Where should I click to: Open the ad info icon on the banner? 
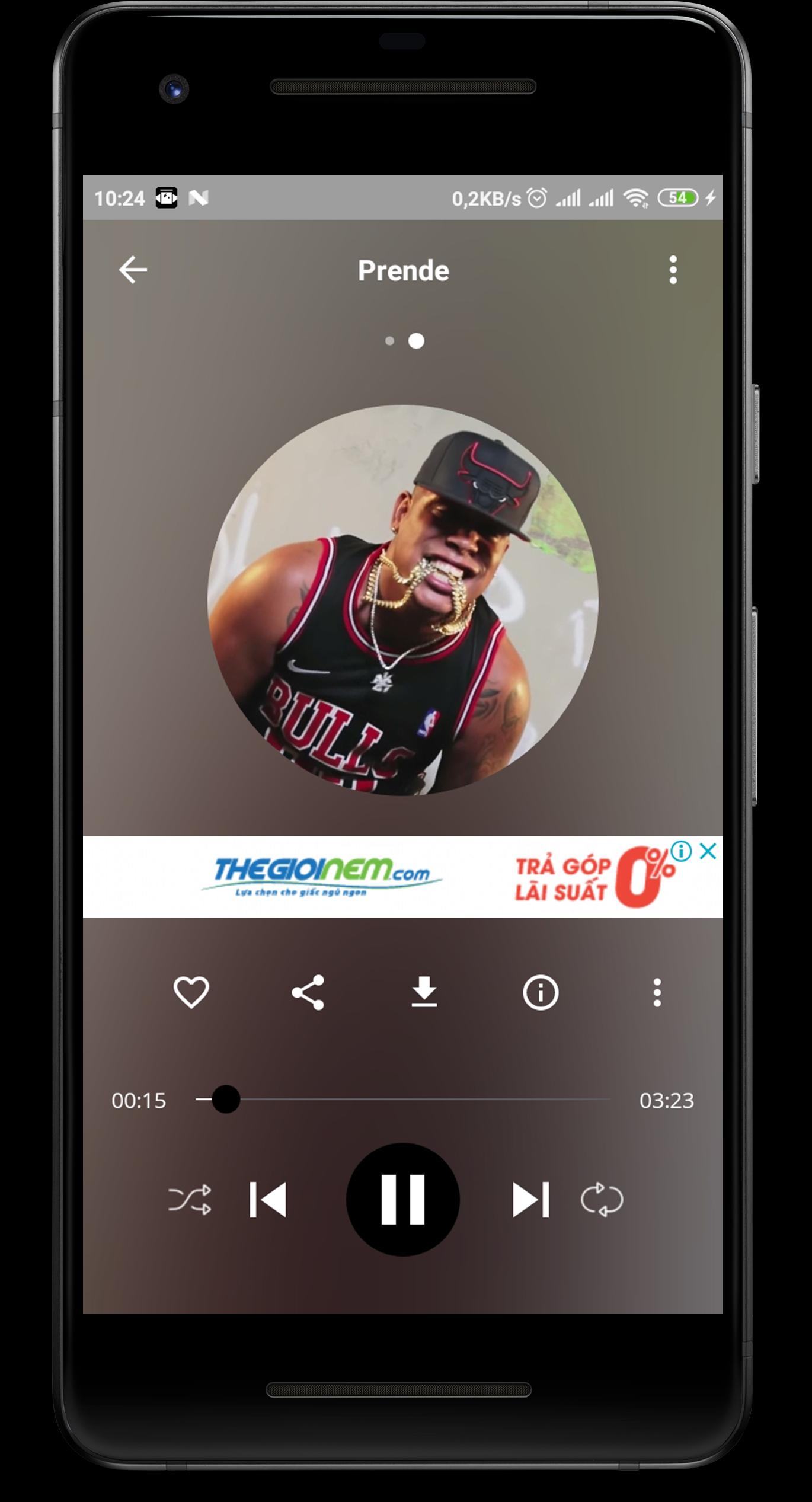point(682,852)
